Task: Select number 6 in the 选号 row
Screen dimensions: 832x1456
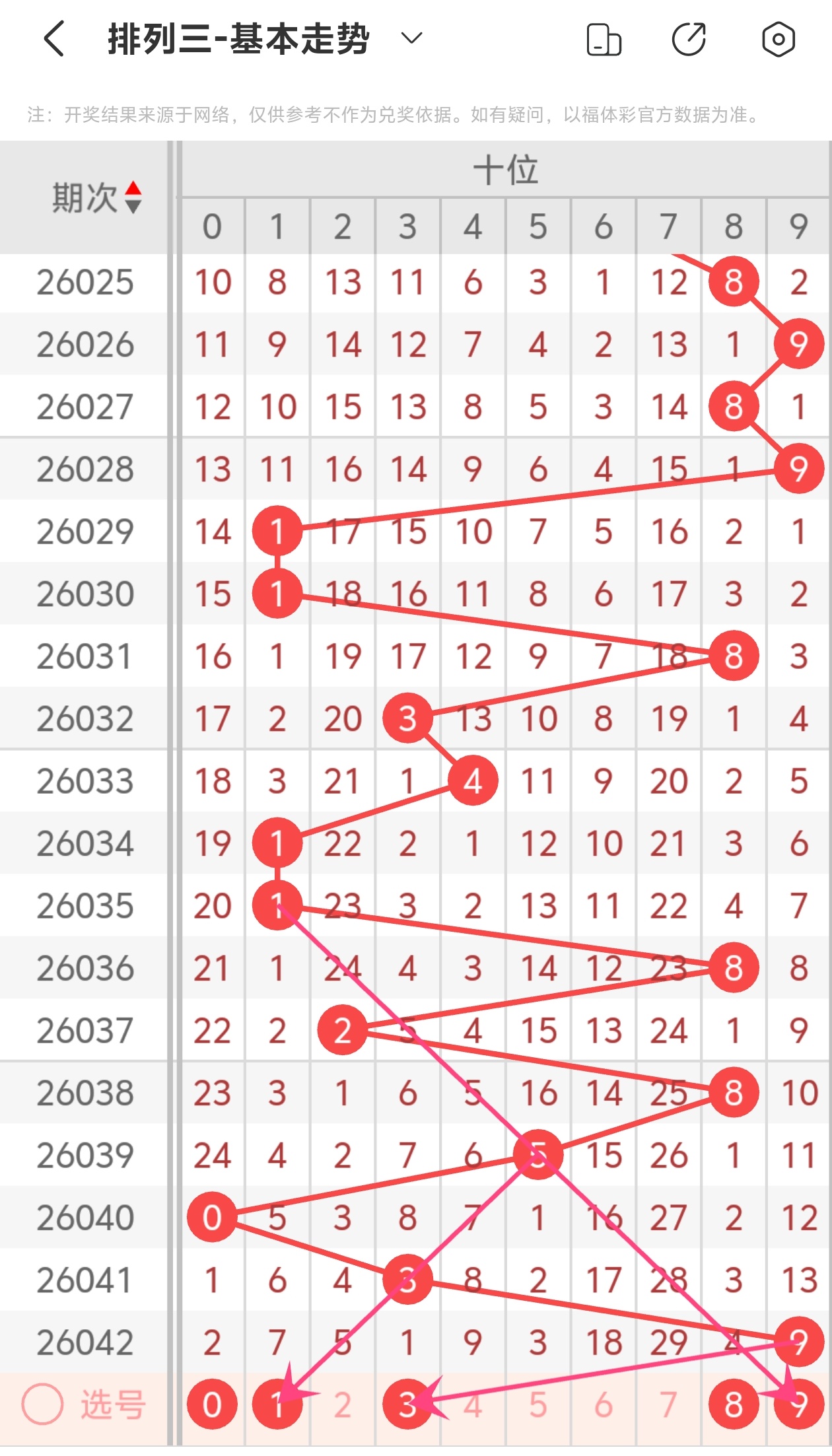Action: pos(603,1404)
